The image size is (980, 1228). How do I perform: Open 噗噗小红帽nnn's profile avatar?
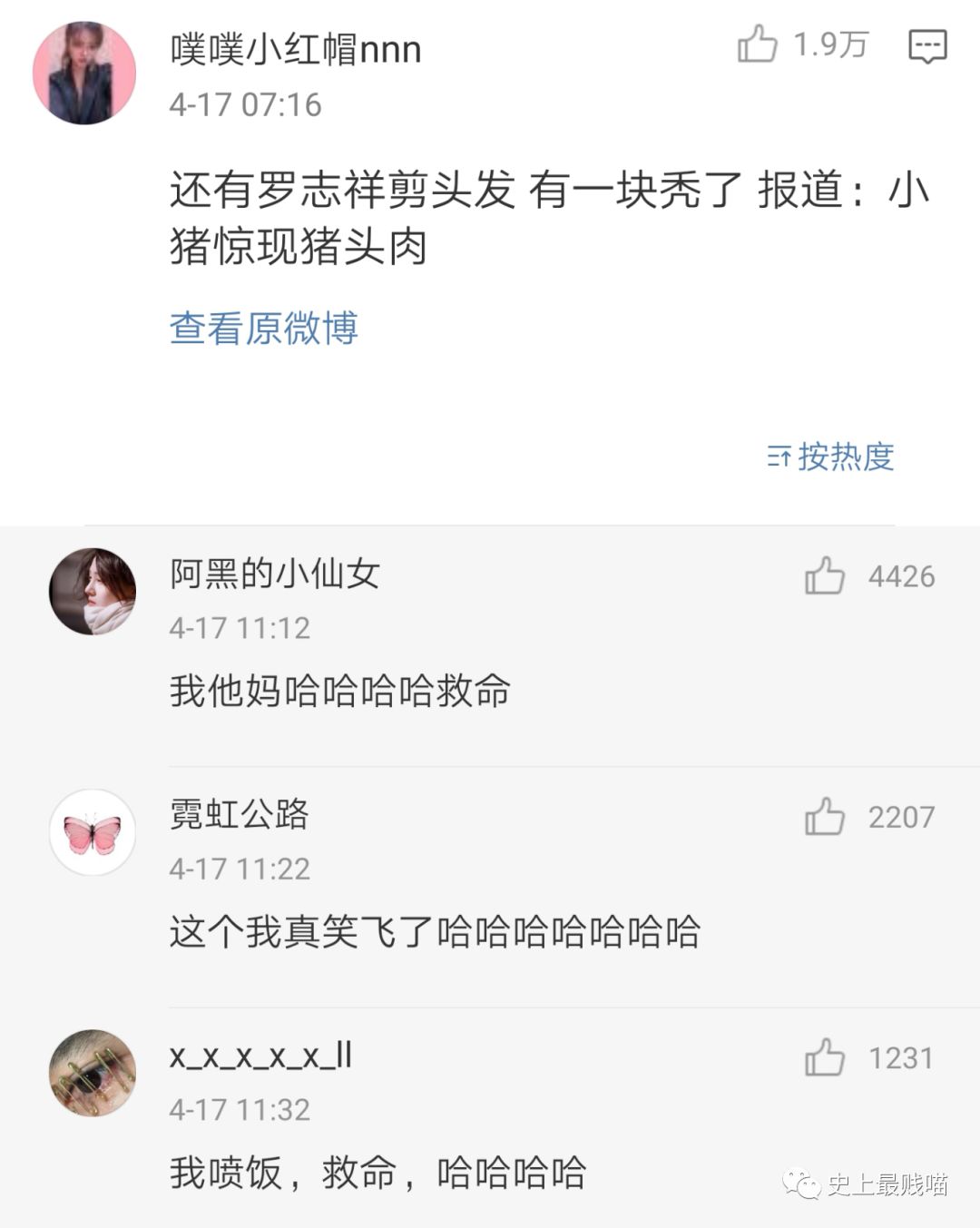pos(84,73)
